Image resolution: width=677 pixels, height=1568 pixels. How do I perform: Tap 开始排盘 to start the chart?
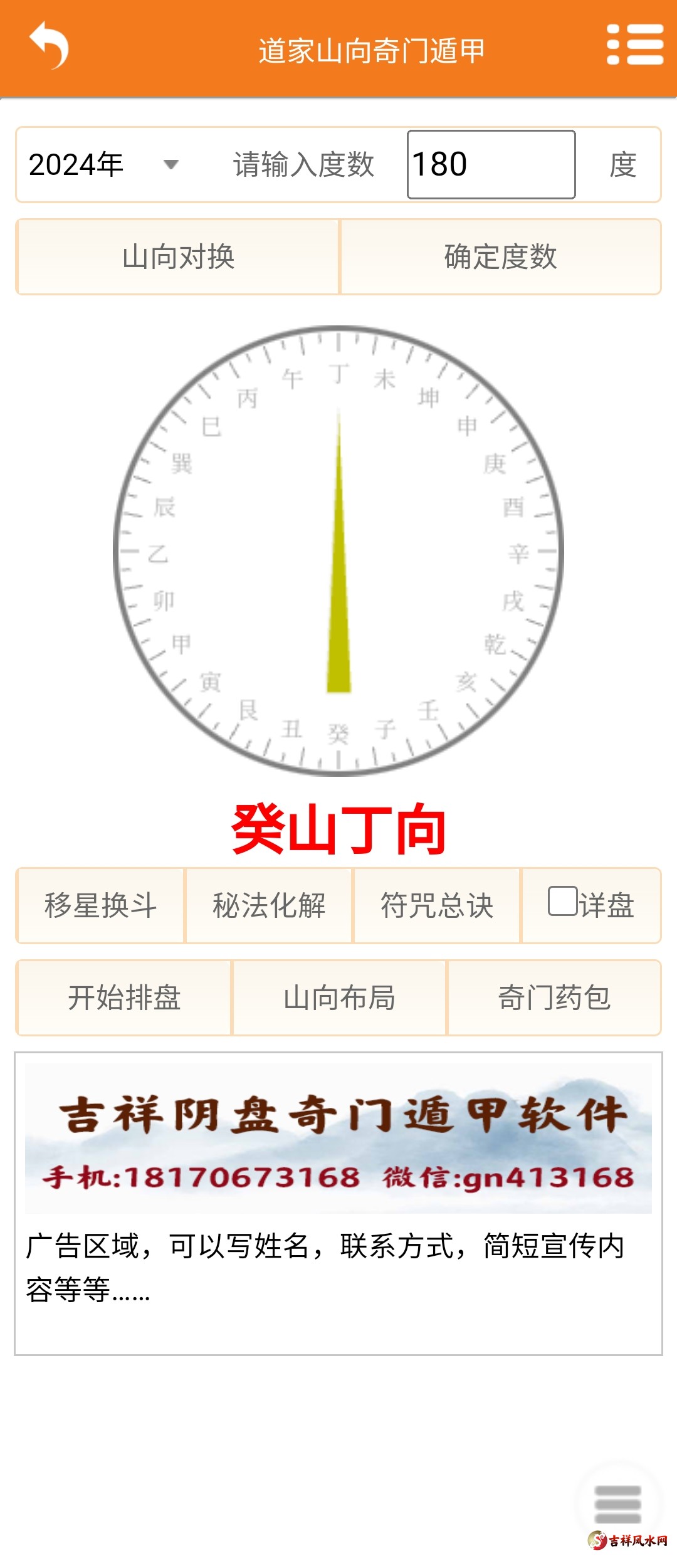pos(124,998)
